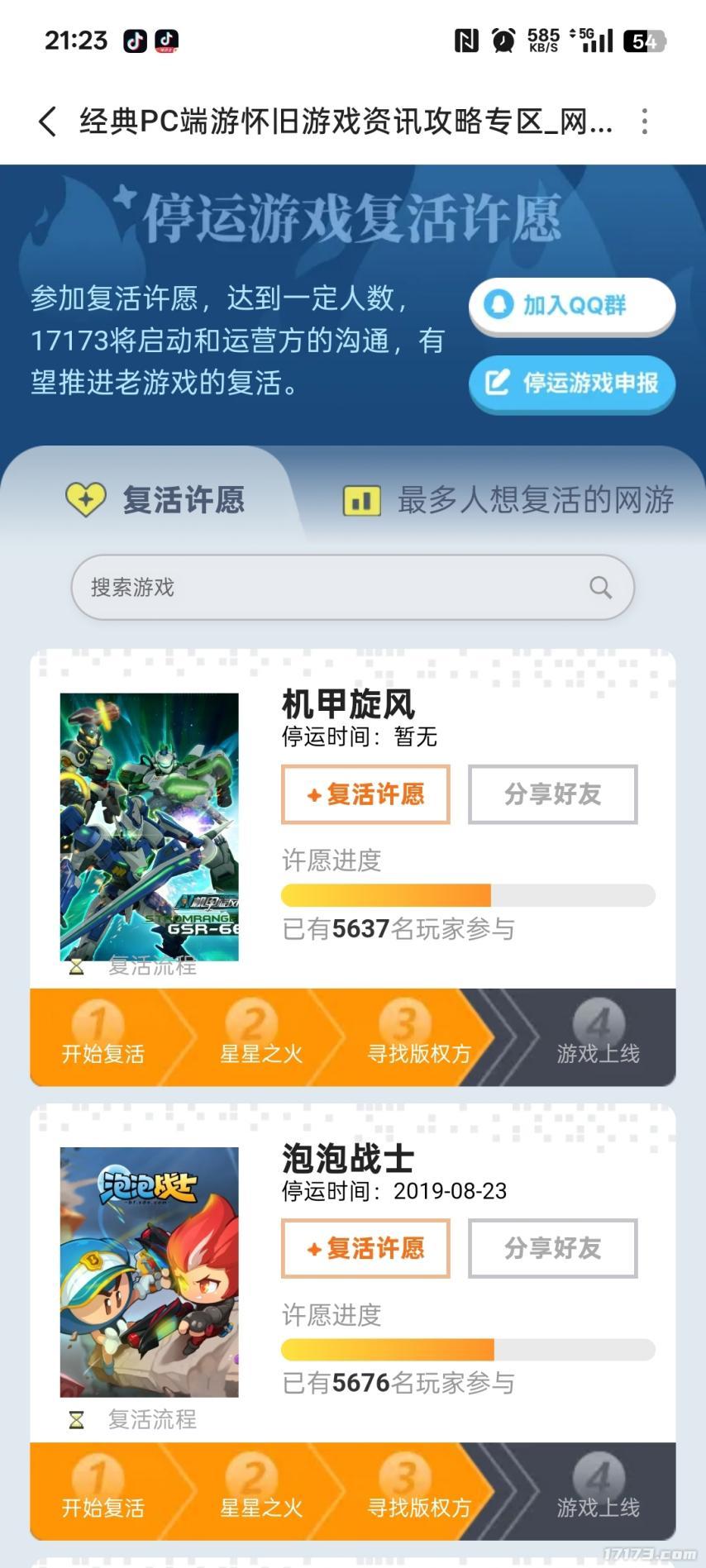
Task: Open 停运游戏申报 submission form
Action: [x=572, y=383]
